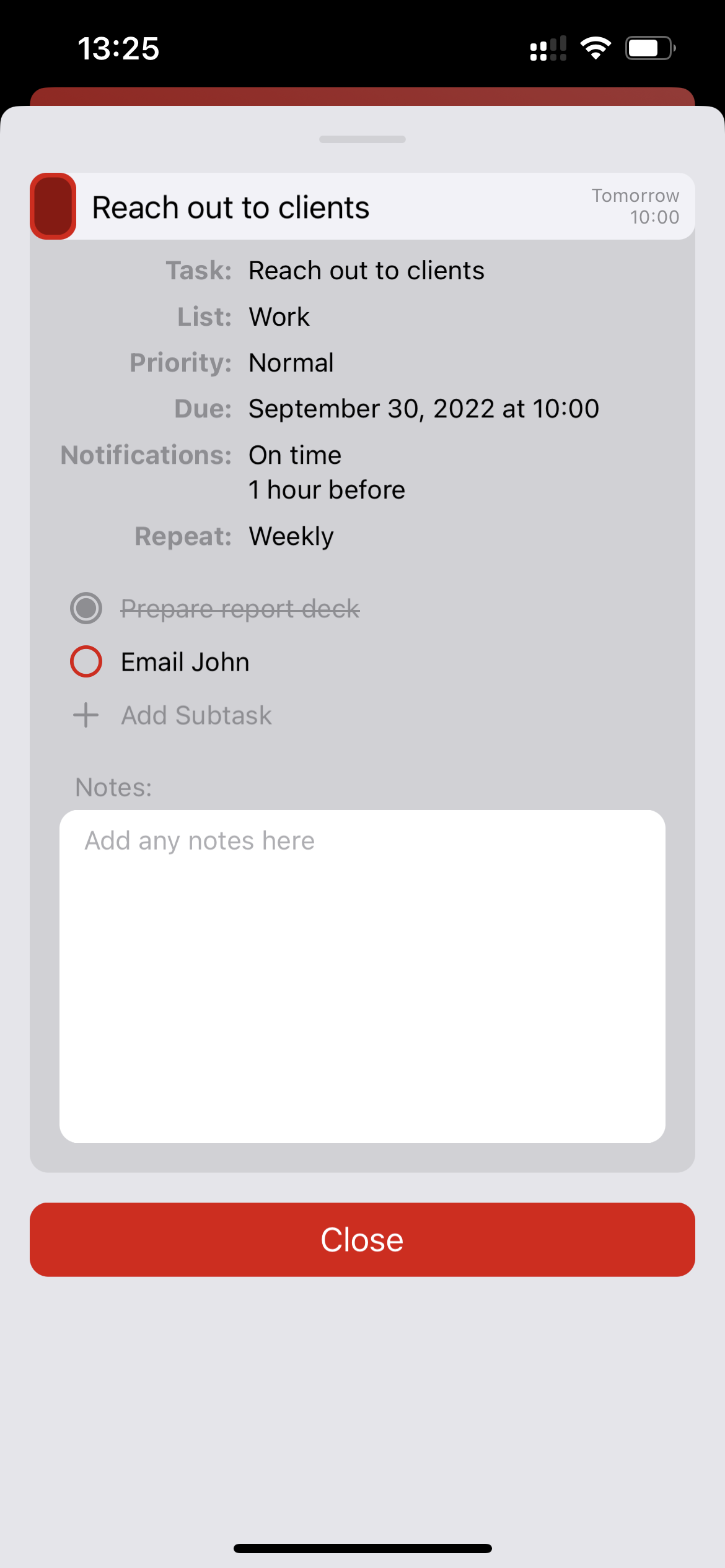Edit the September 30 due date
The width and height of the screenshot is (725, 1568).
(x=423, y=409)
